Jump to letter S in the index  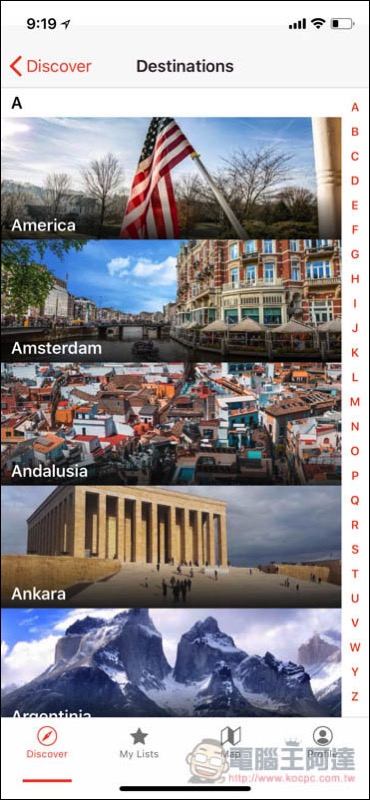click(x=355, y=549)
